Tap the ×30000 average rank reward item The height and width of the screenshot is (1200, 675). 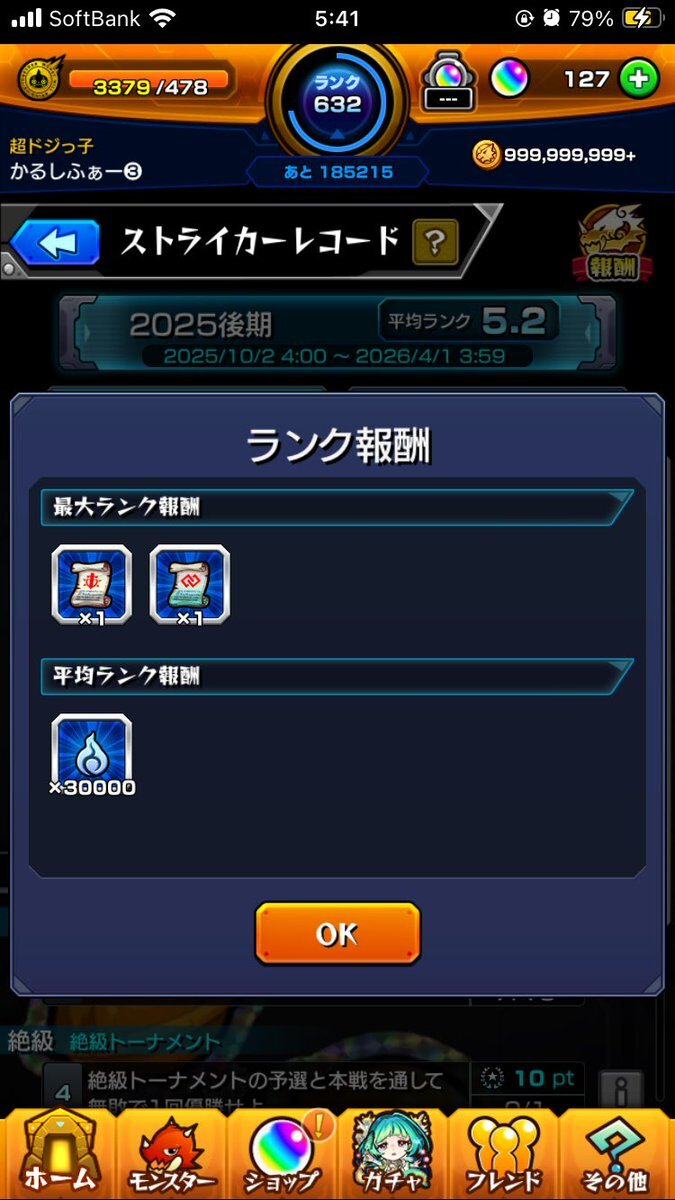pos(92,755)
